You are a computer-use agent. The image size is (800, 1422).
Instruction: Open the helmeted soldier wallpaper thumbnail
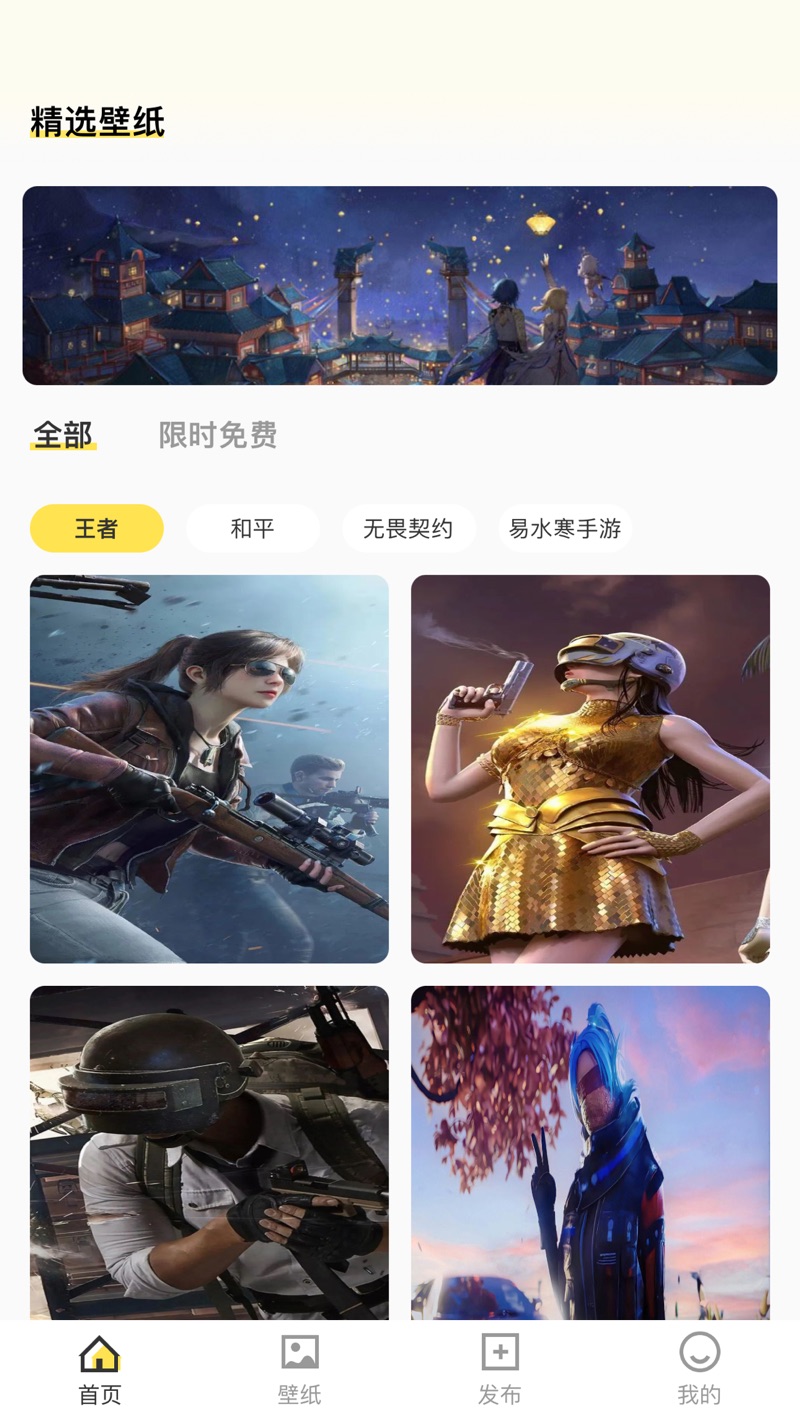tap(208, 1150)
